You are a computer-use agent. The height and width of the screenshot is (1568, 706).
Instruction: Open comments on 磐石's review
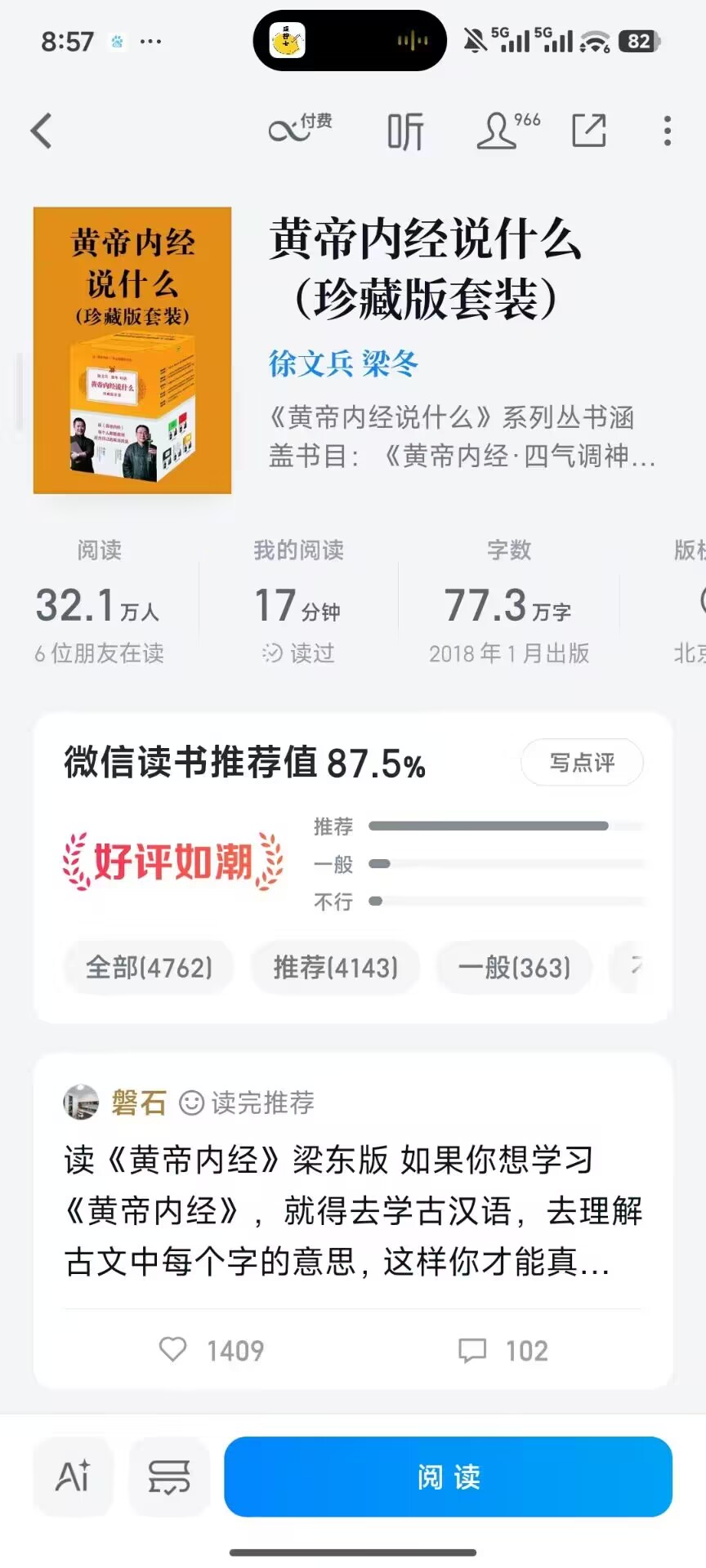point(473,1350)
